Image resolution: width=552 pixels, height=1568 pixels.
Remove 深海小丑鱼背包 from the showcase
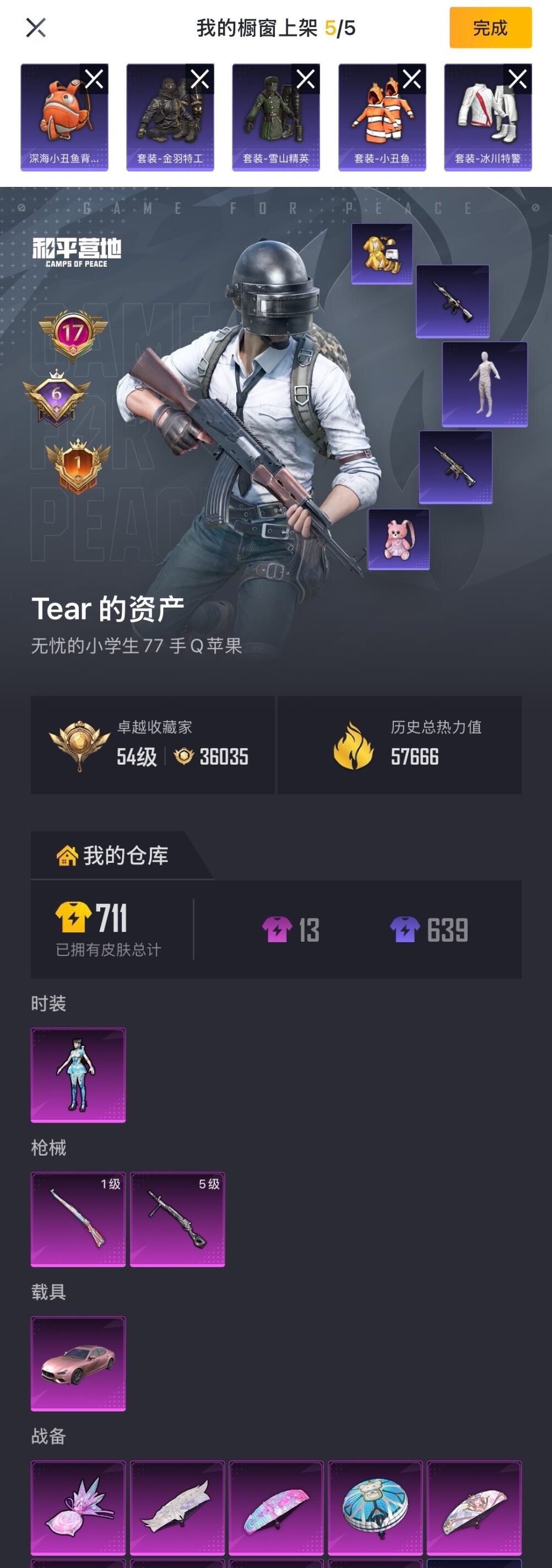pos(94,78)
